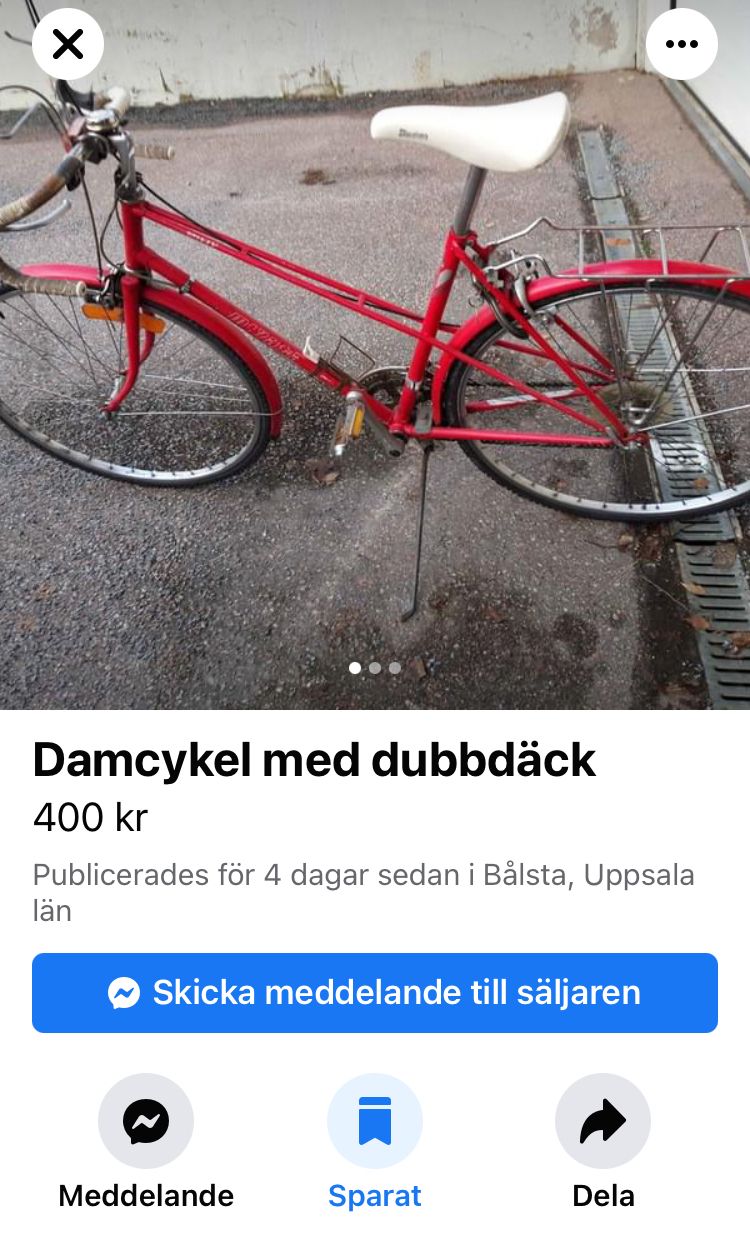
Task: Open the three-dot overflow menu
Action: (x=682, y=44)
